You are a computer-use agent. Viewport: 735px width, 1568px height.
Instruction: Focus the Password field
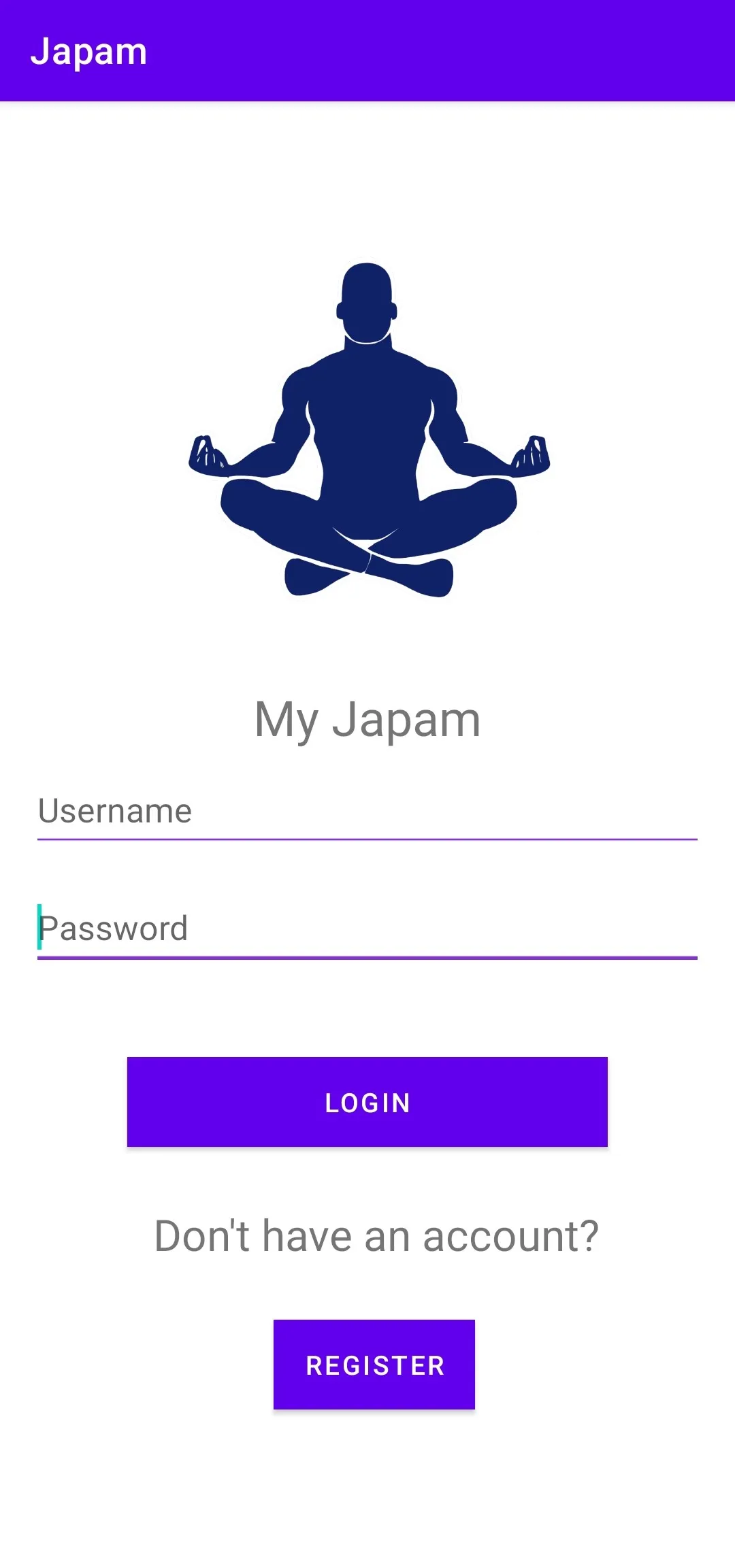367,929
